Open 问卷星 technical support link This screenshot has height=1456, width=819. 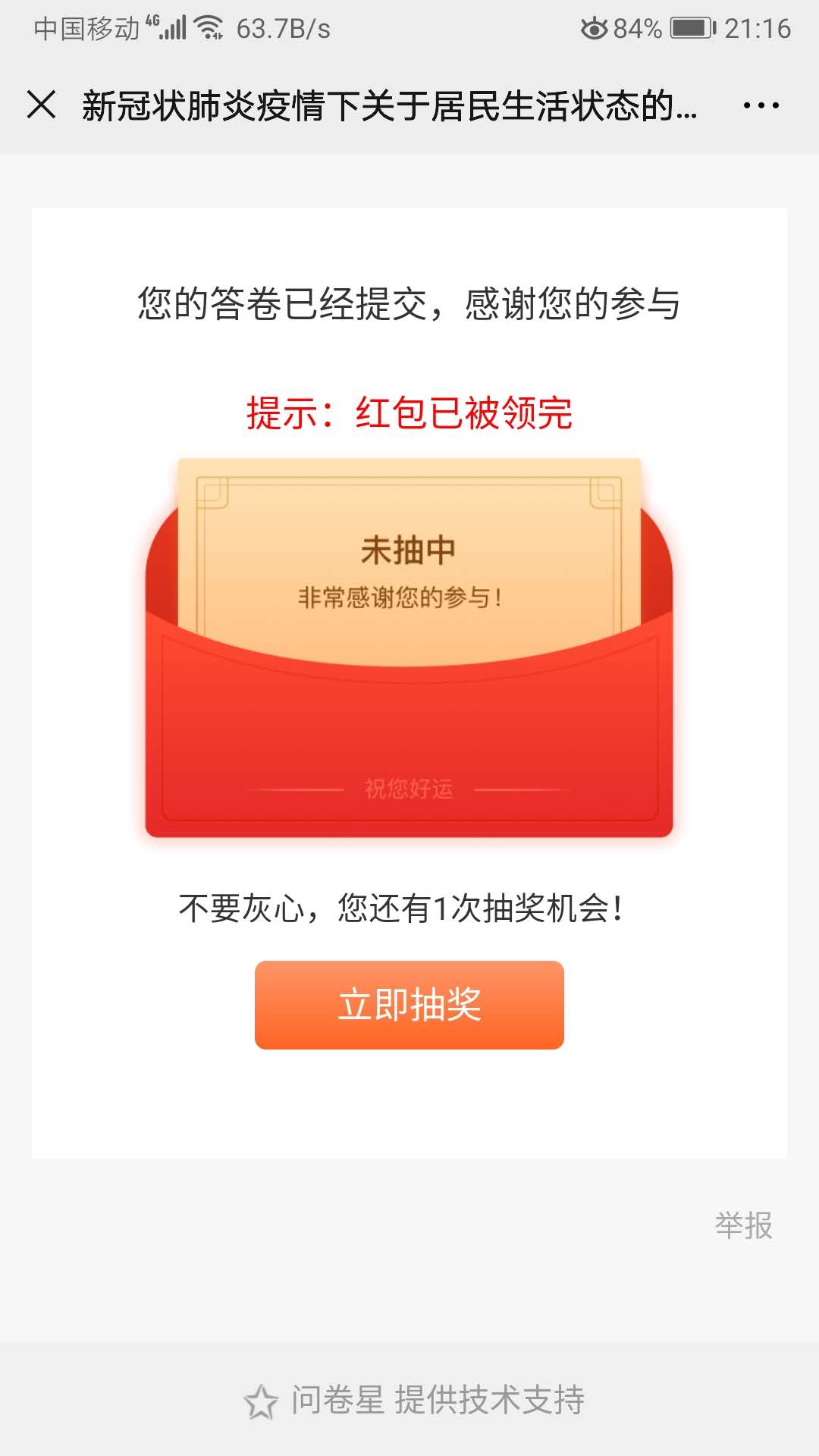(414, 1400)
